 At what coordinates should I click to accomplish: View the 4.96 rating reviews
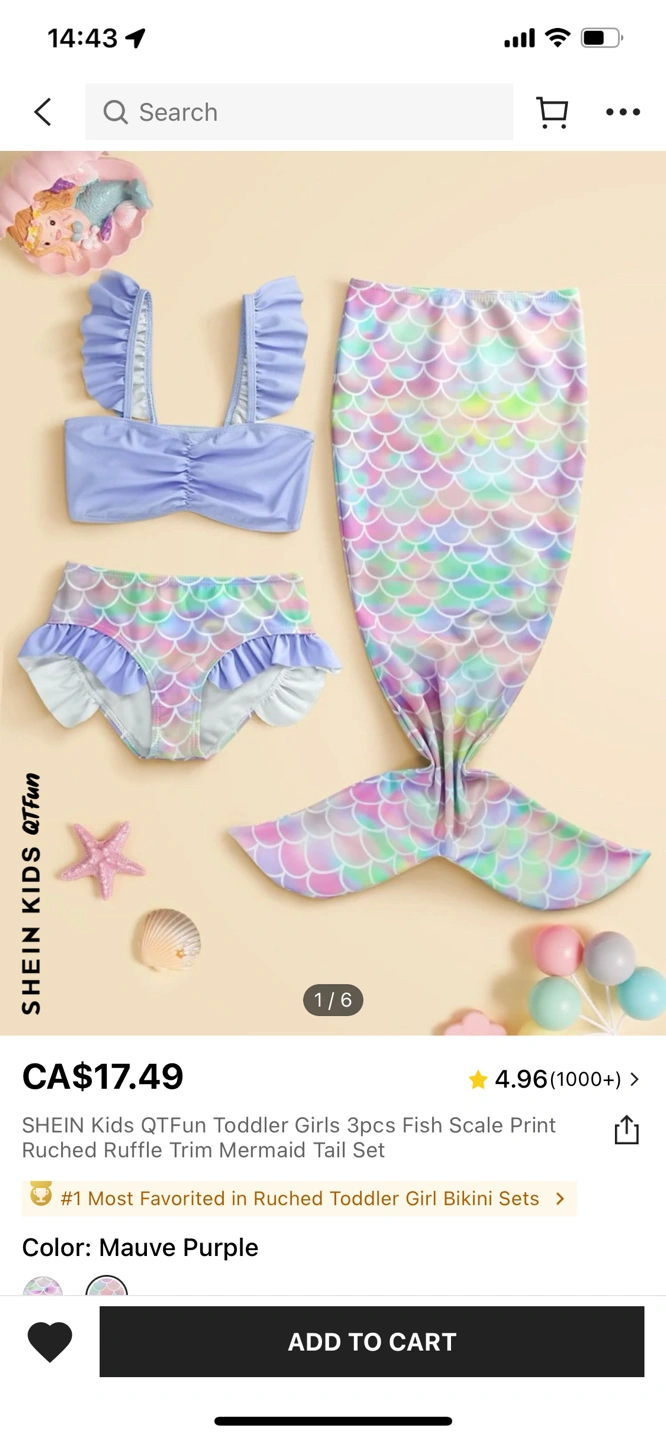553,1079
